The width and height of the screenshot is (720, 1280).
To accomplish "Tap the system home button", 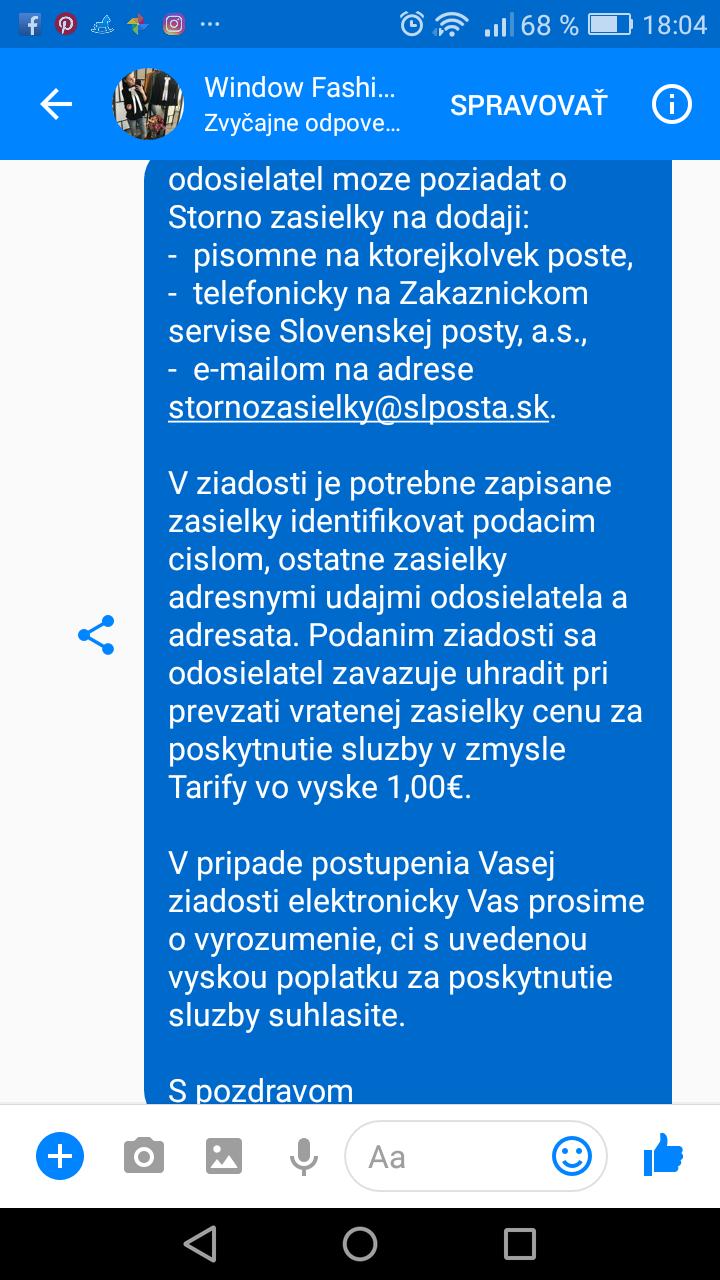I will pos(360,1244).
